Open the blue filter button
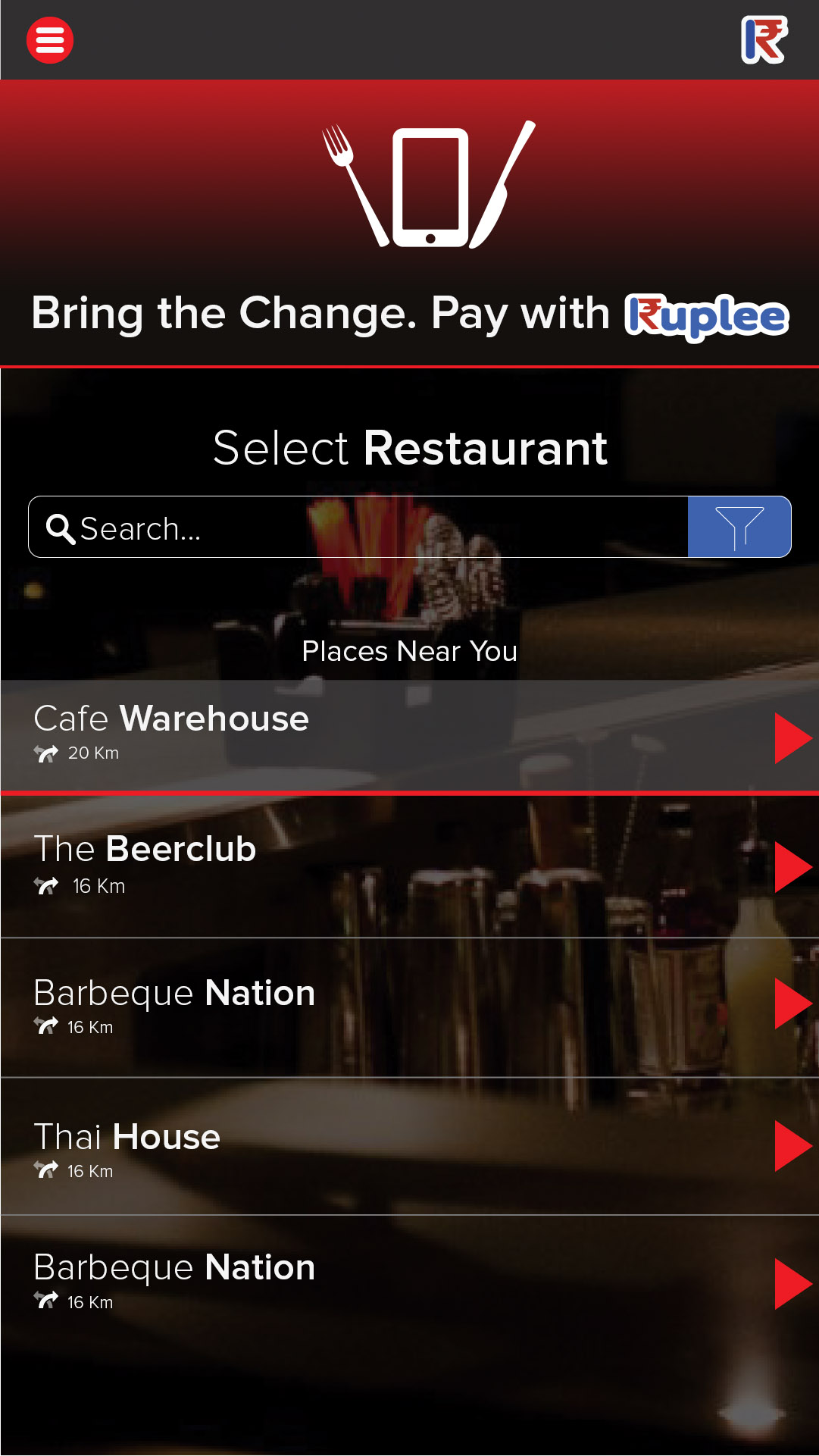 tap(739, 528)
